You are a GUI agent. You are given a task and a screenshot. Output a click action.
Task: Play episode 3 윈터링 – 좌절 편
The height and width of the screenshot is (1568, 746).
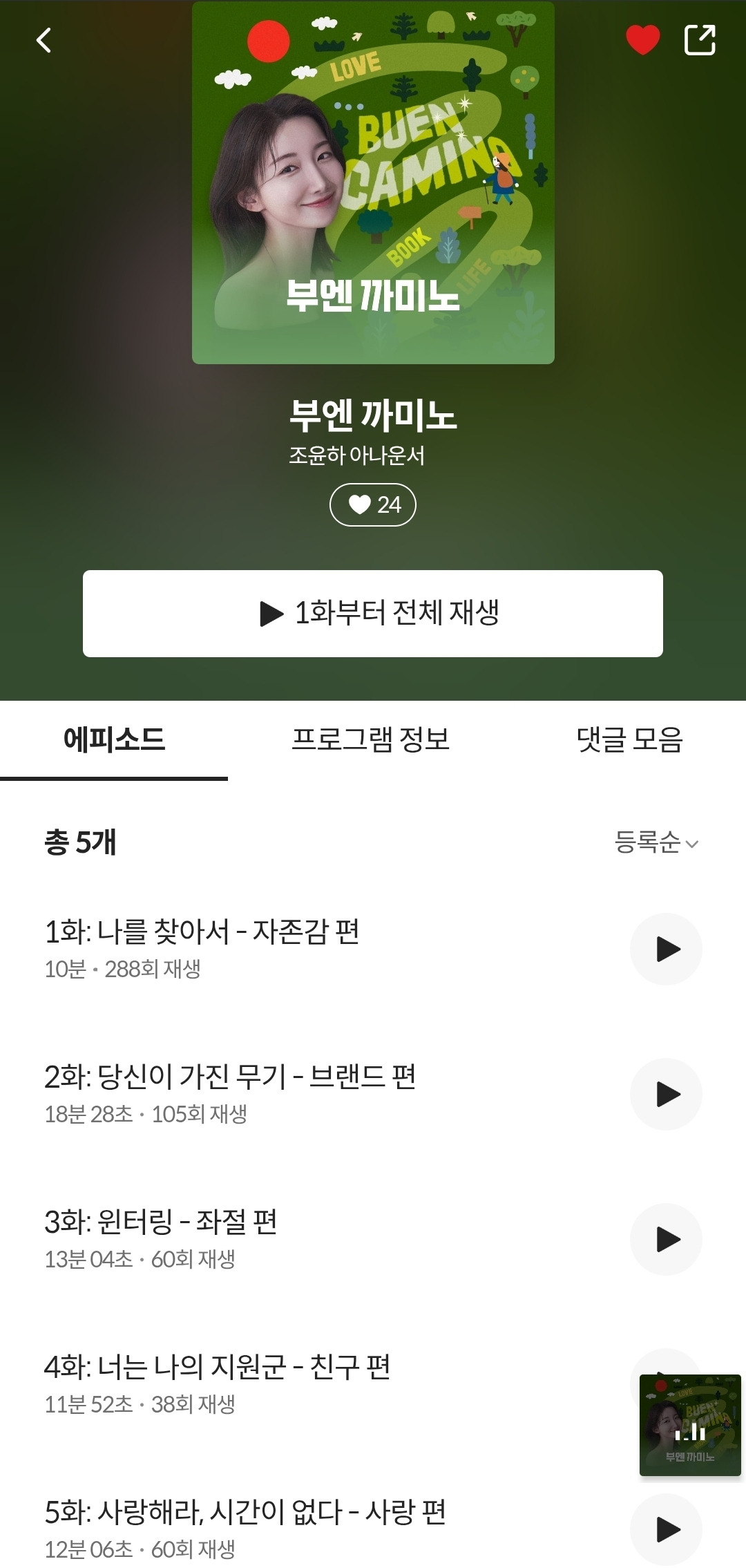point(667,1239)
